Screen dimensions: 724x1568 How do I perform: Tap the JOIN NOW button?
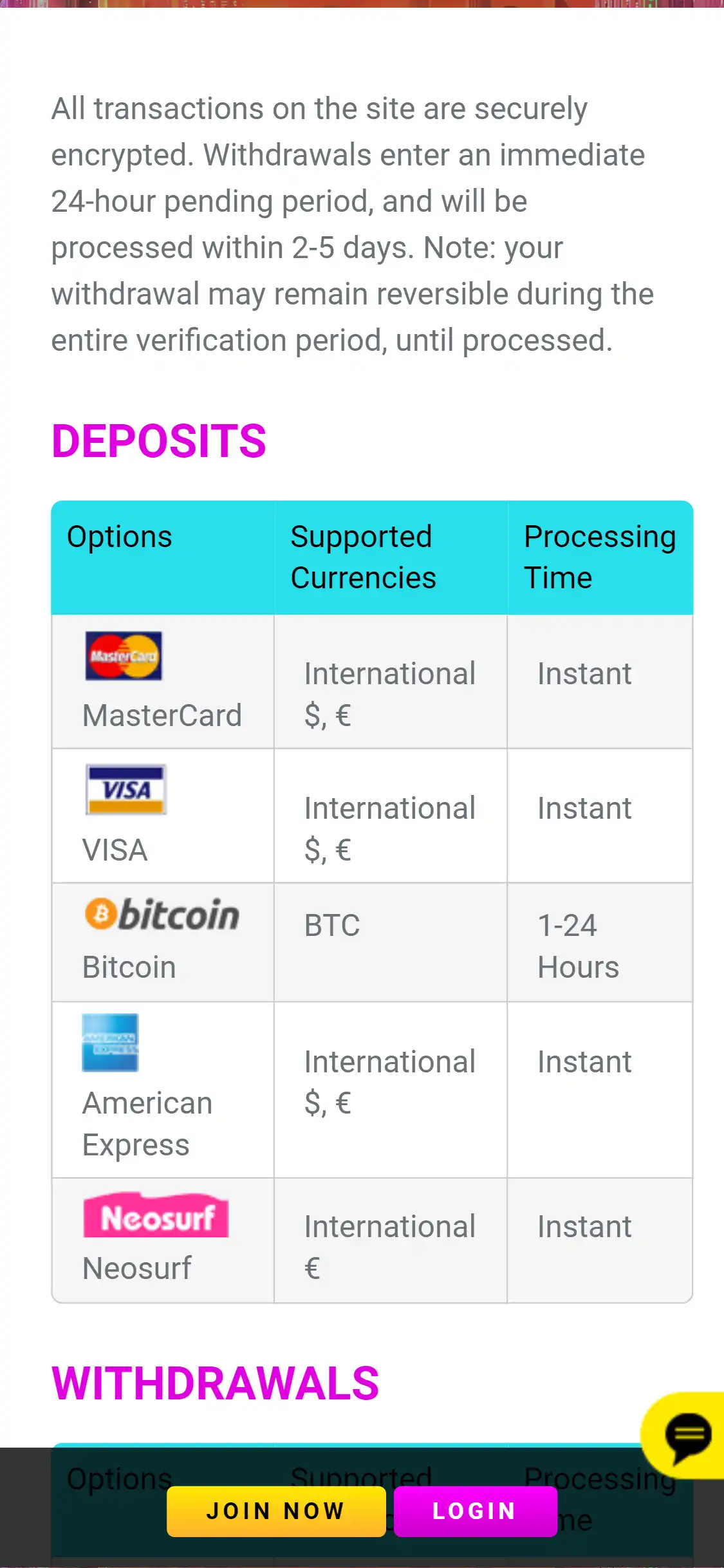tap(276, 1511)
